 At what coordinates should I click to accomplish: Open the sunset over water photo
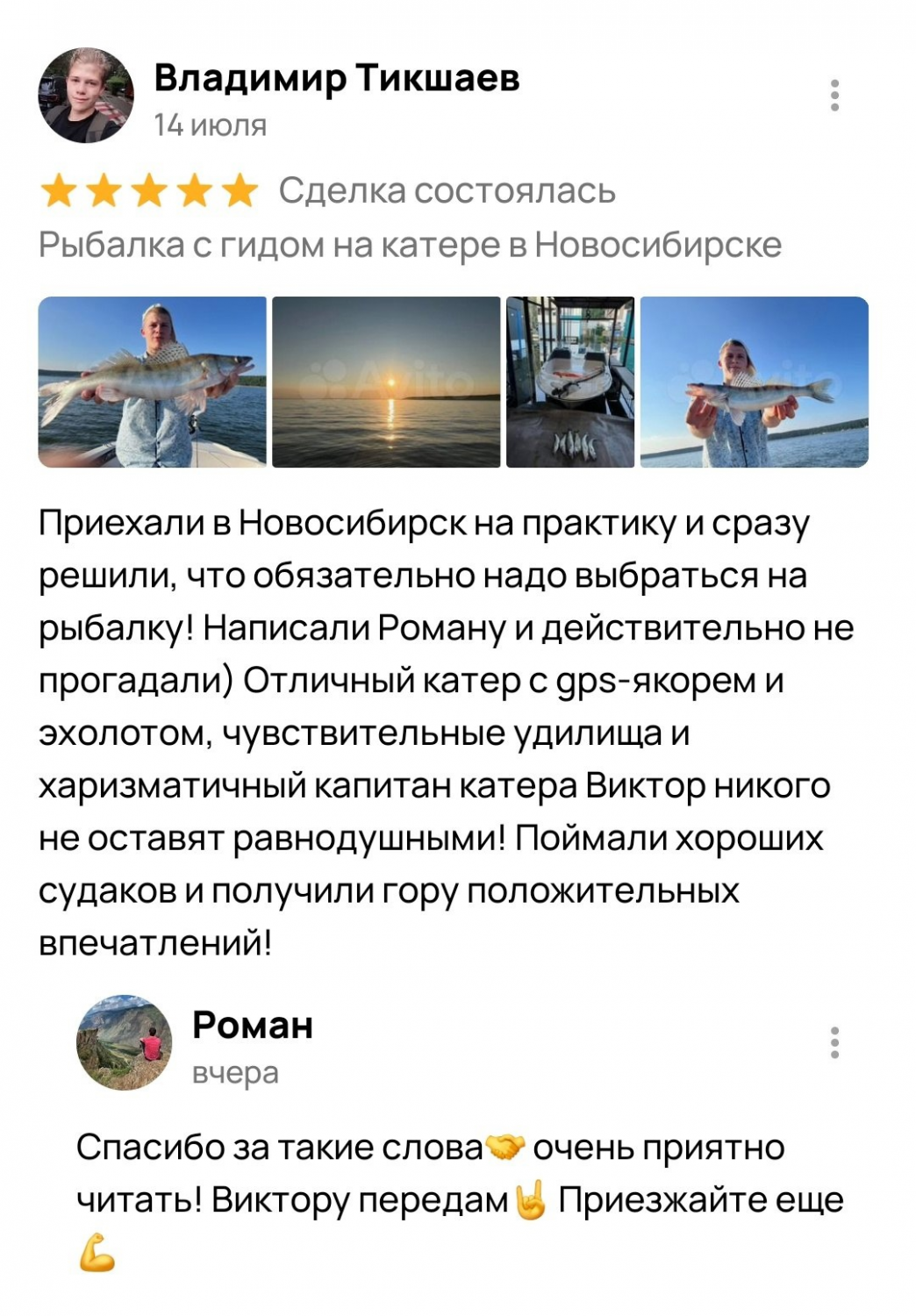coord(386,382)
